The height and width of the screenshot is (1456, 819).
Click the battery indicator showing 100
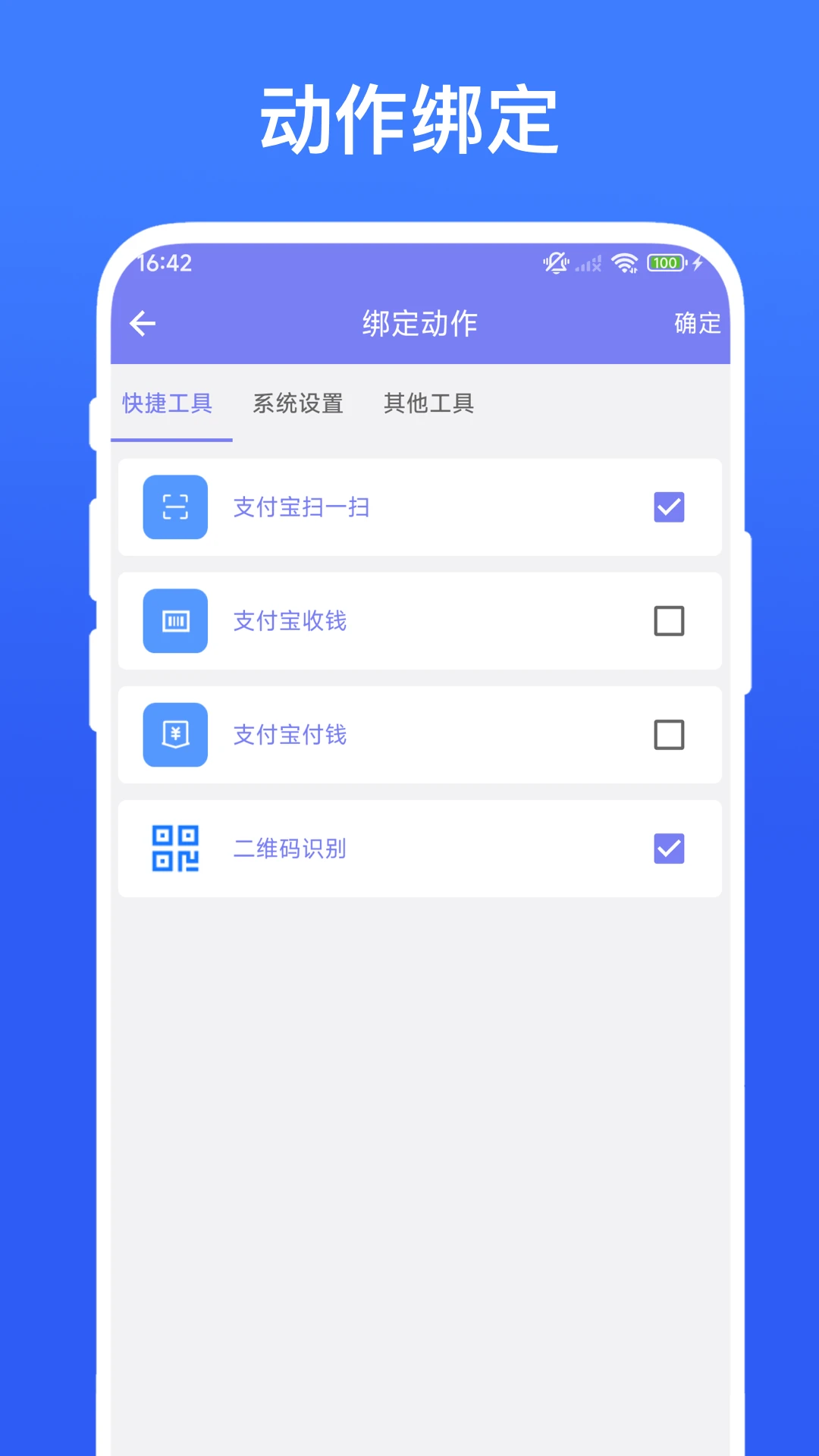click(665, 262)
